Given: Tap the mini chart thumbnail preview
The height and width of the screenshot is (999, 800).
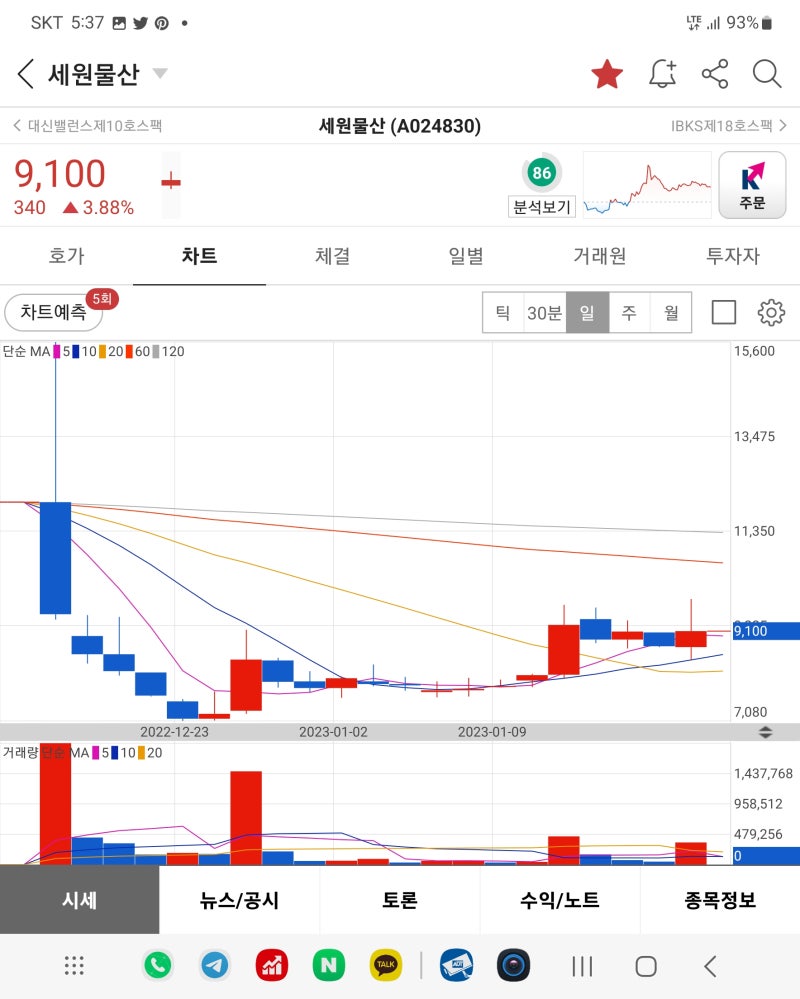Looking at the screenshot, I should pos(645,184).
